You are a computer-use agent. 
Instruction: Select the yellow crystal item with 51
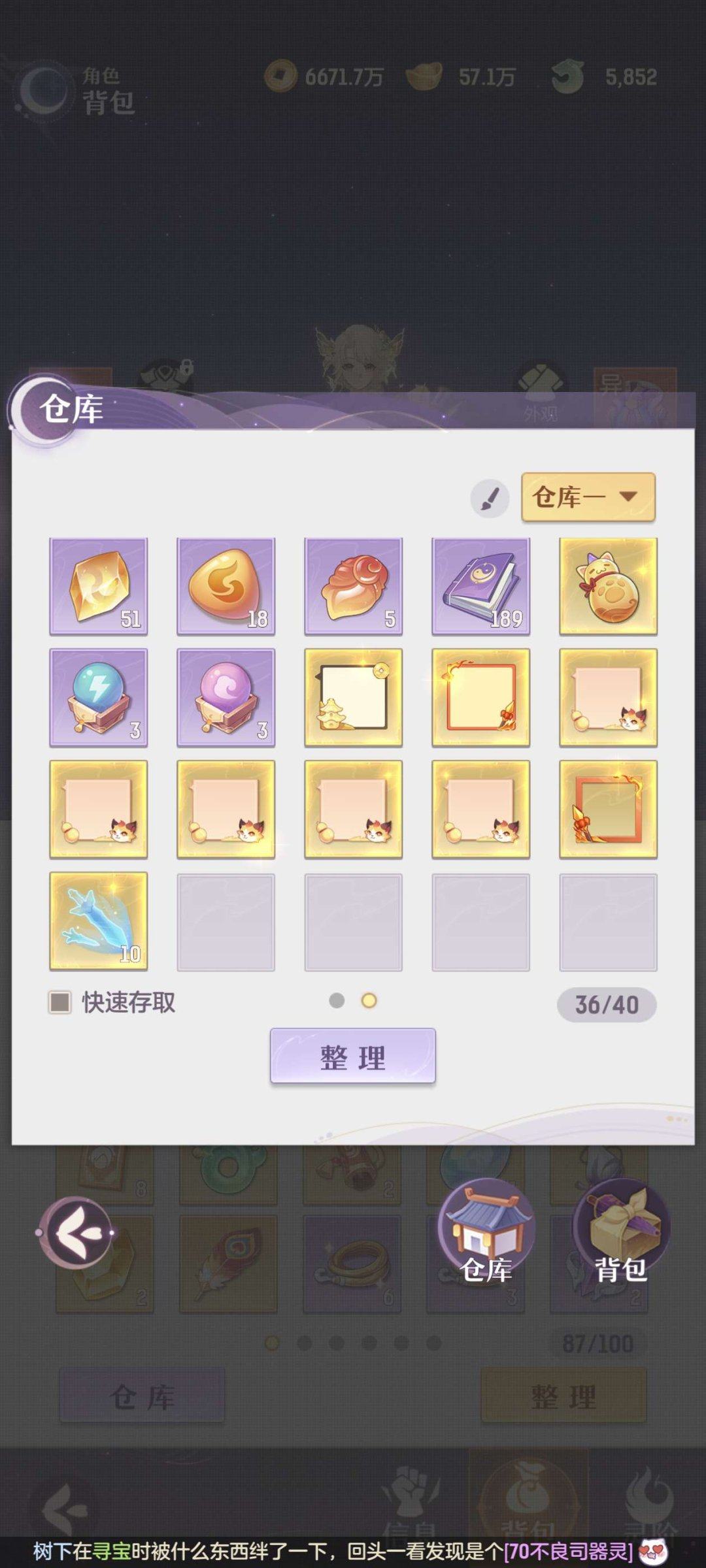pos(99,586)
